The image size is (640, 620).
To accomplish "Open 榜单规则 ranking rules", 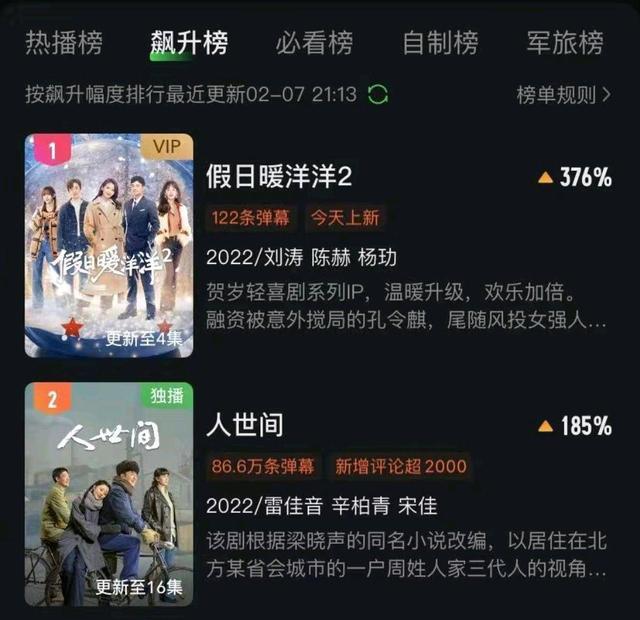I will (x=563, y=95).
